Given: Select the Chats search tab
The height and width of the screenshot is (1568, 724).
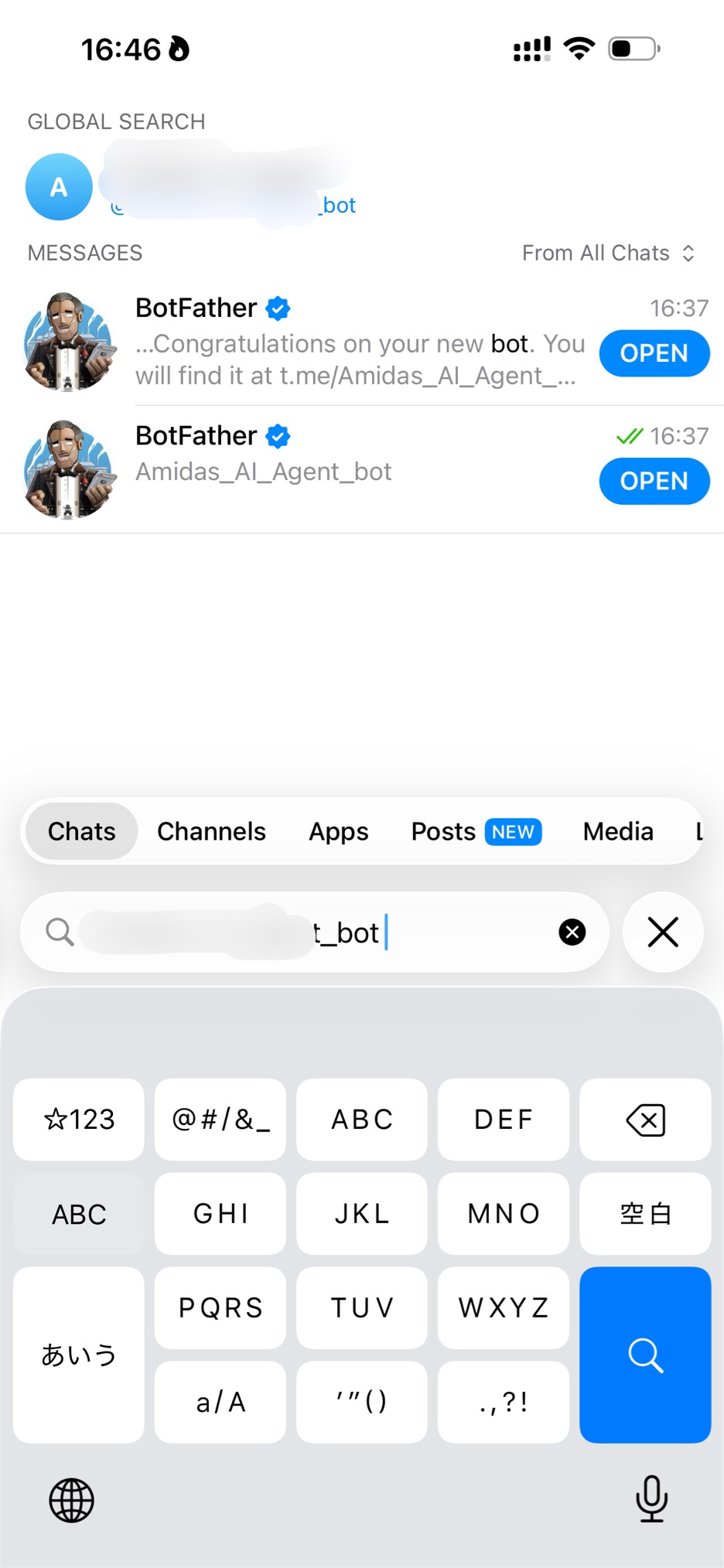Looking at the screenshot, I should click(82, 831).
